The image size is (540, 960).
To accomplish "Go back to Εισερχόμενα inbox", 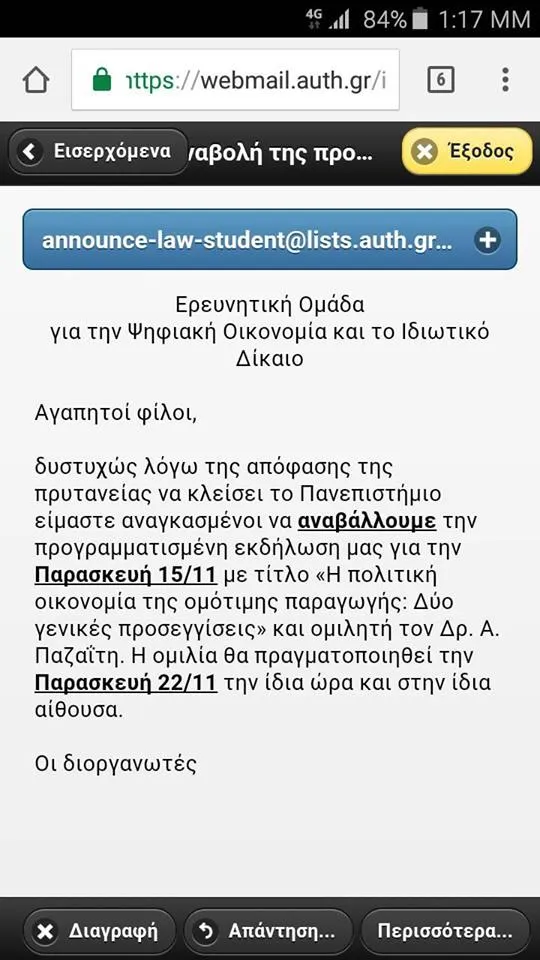I will (98, 151).
